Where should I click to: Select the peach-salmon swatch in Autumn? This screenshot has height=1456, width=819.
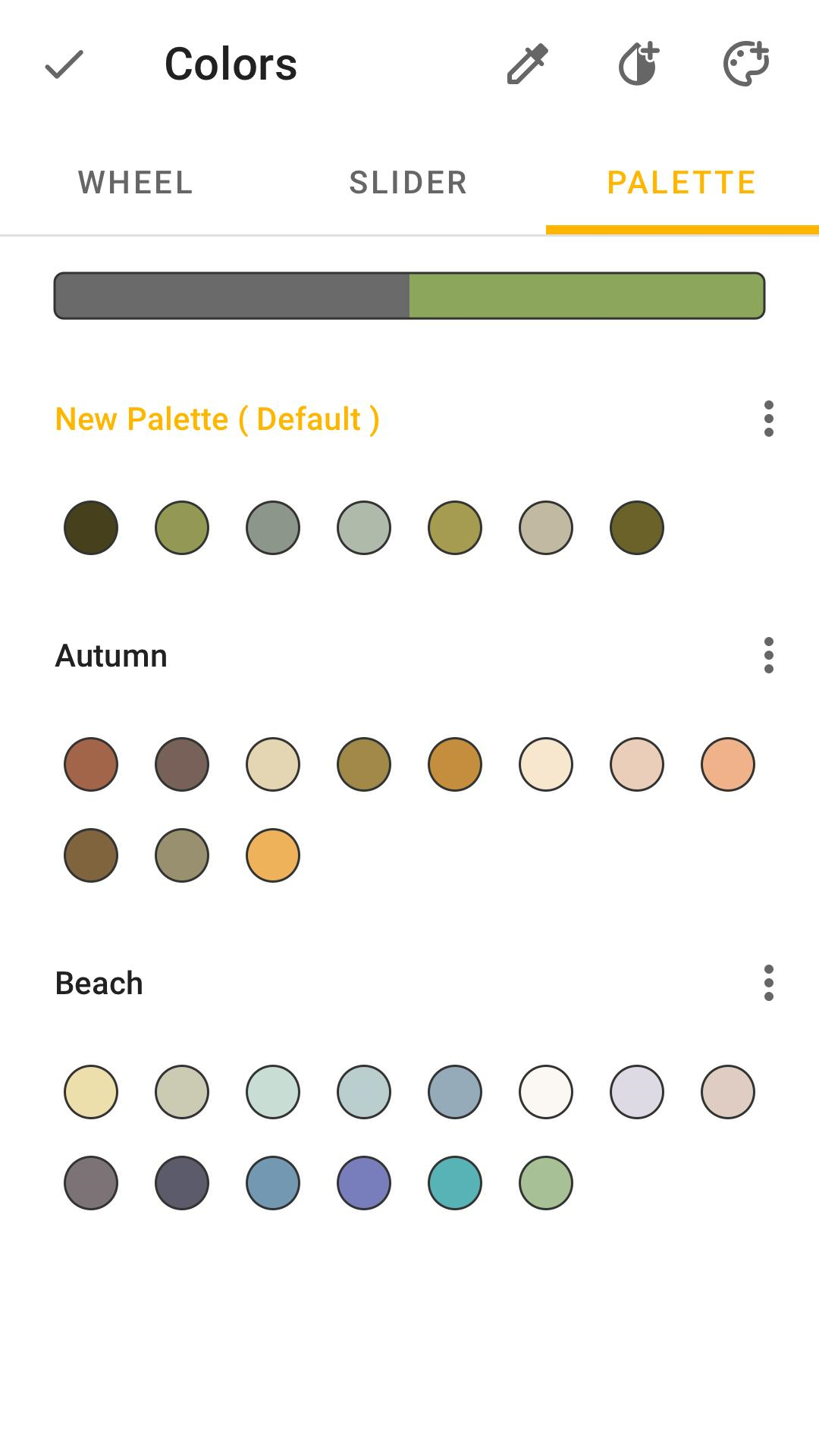728,764
